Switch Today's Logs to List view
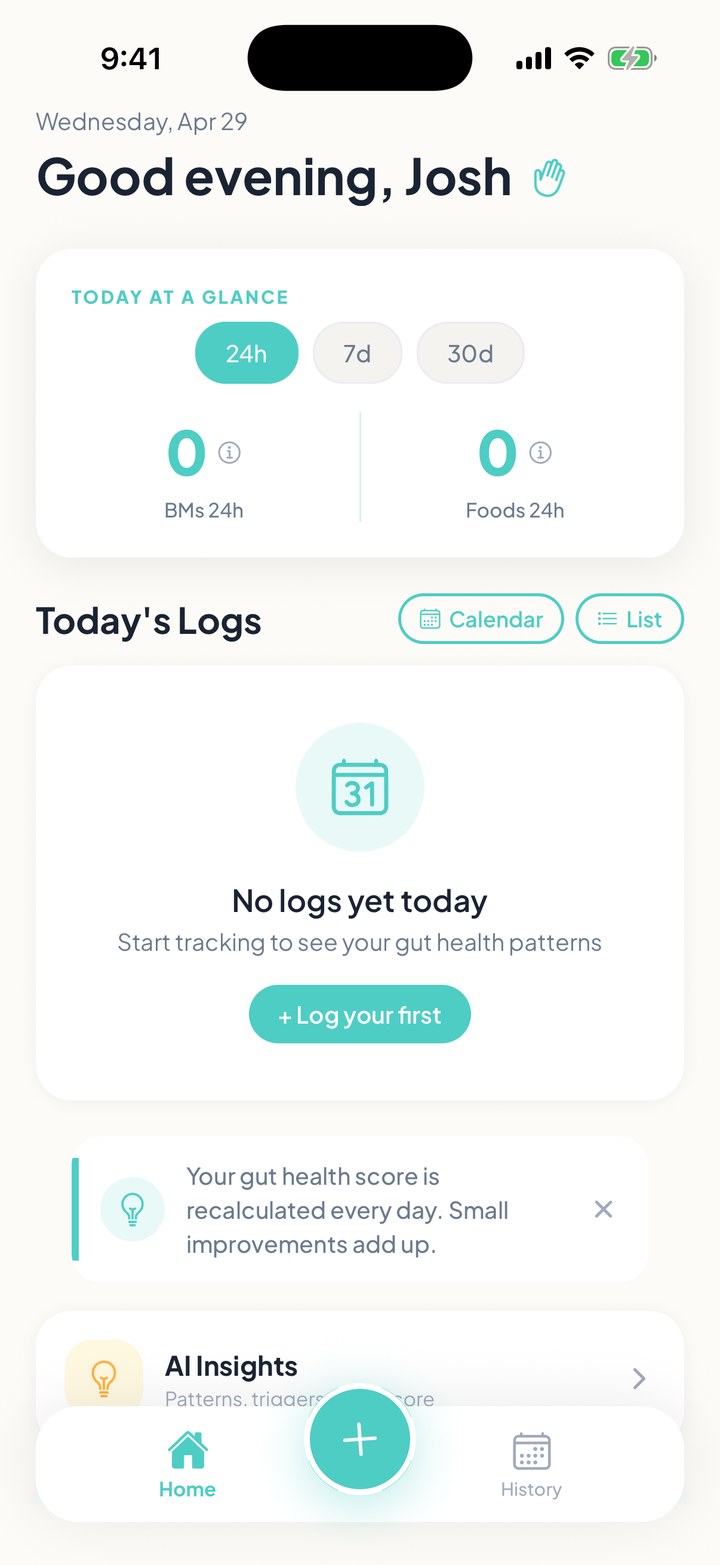The width and height of the screenshot is (720, 1565). [629, 618]
